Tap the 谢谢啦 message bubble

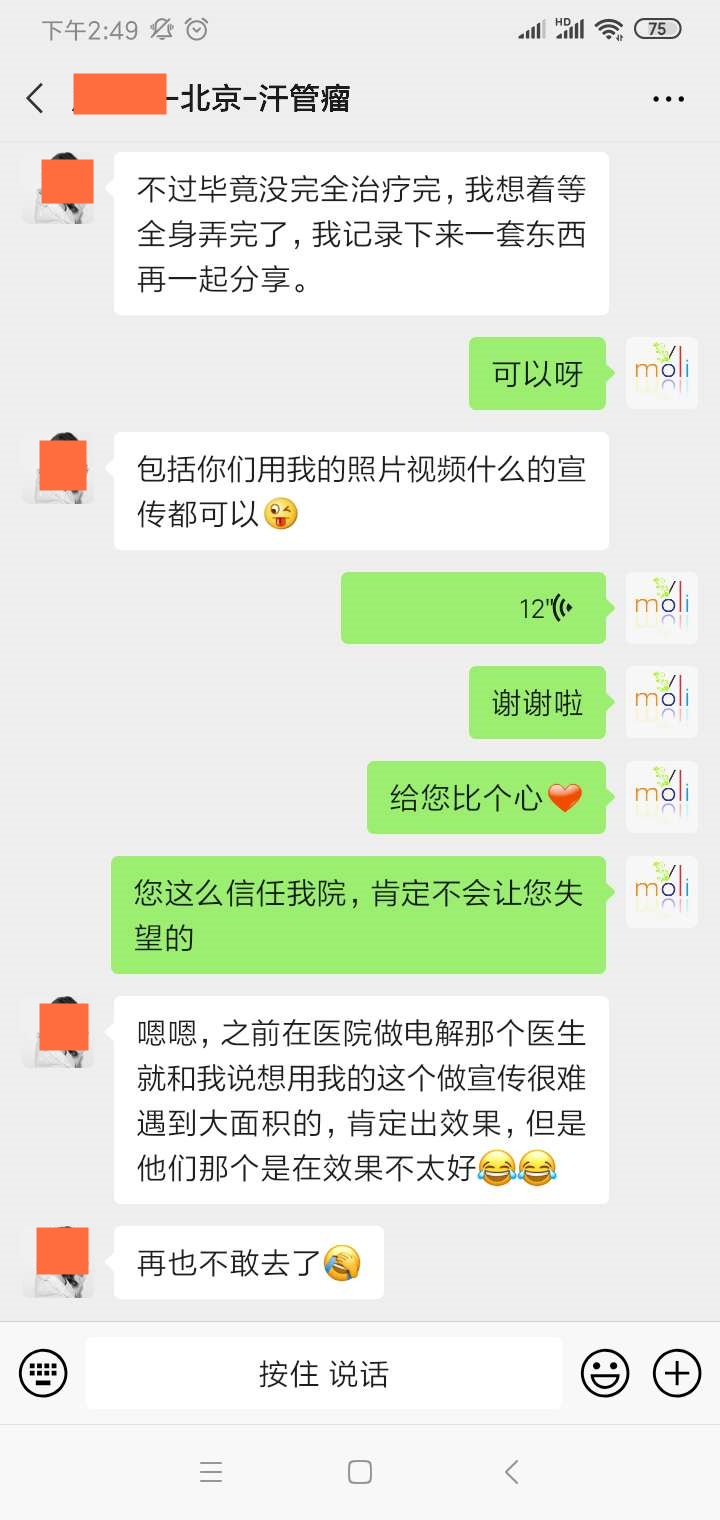point(536,703)
